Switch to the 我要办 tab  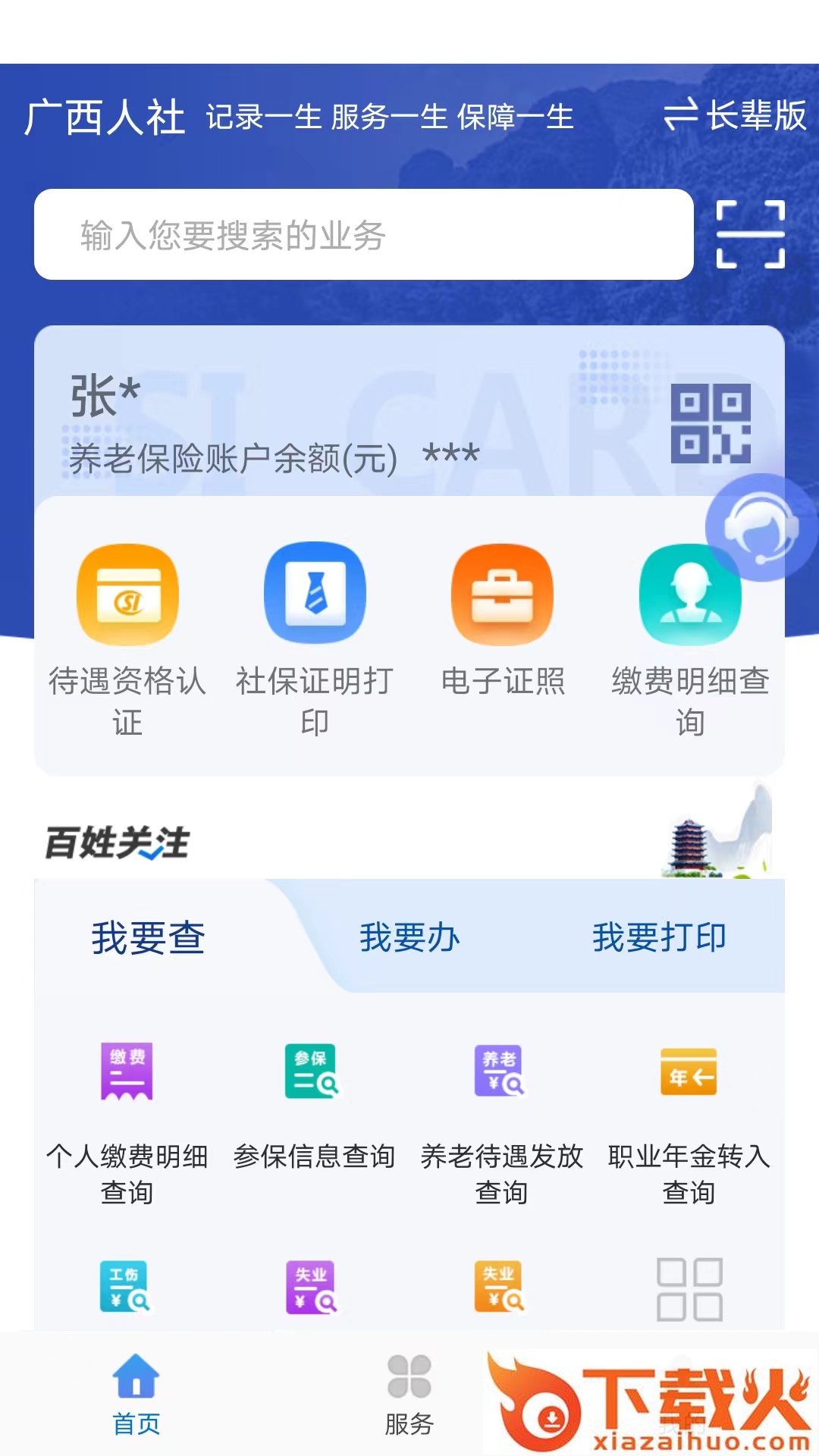(409, 937)
